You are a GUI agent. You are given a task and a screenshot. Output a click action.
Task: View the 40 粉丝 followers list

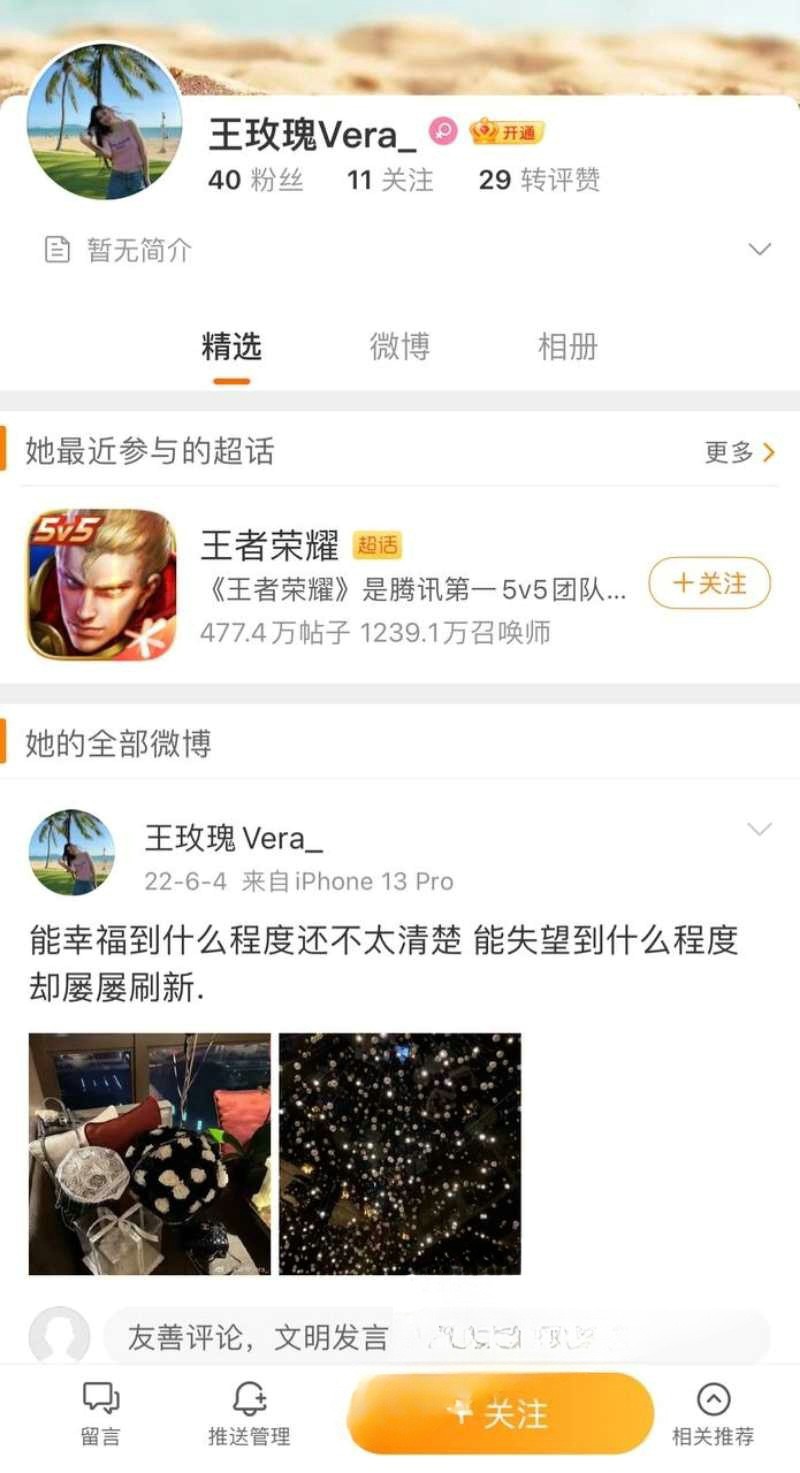(x=255, y=180)
